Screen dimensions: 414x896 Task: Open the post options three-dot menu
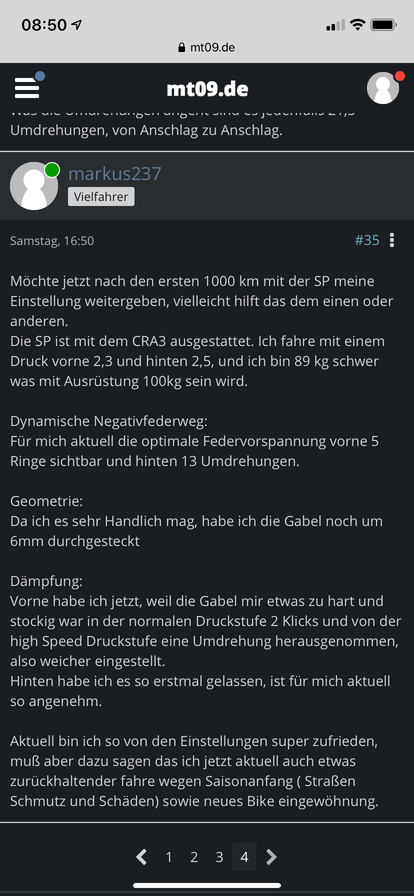[x=392, y=240]
